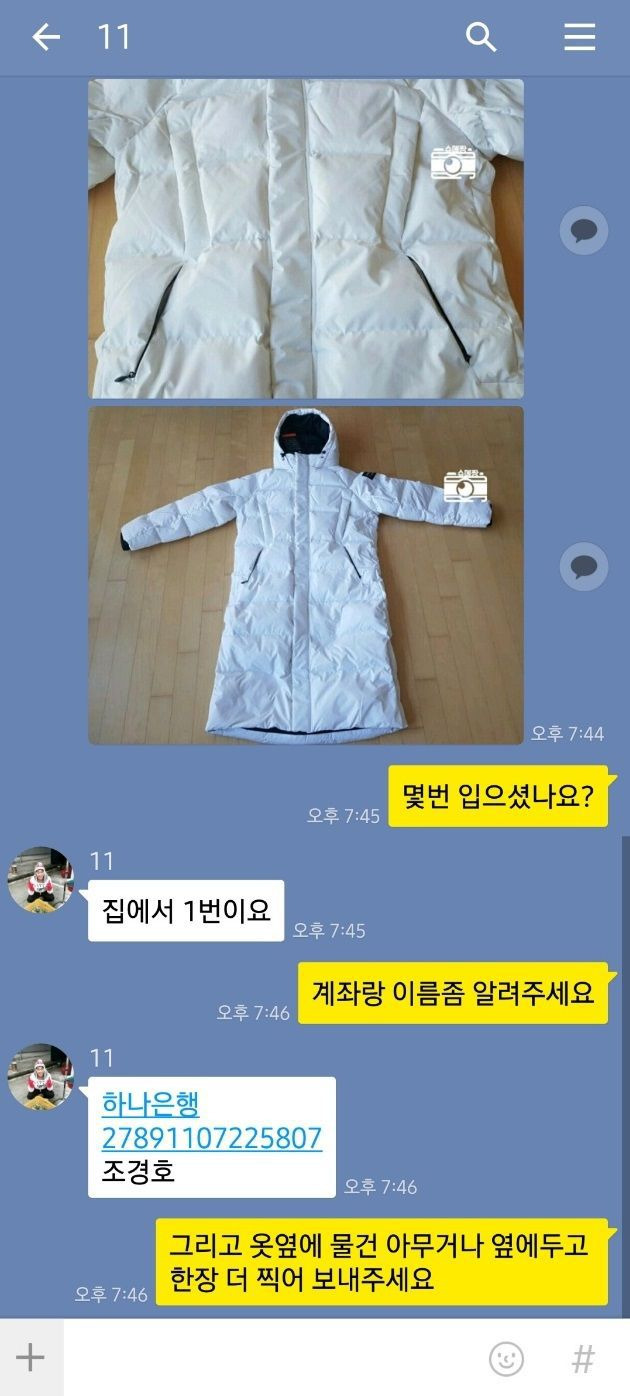Tap comment bubble beside full coat photo

(x=584, y=567)
